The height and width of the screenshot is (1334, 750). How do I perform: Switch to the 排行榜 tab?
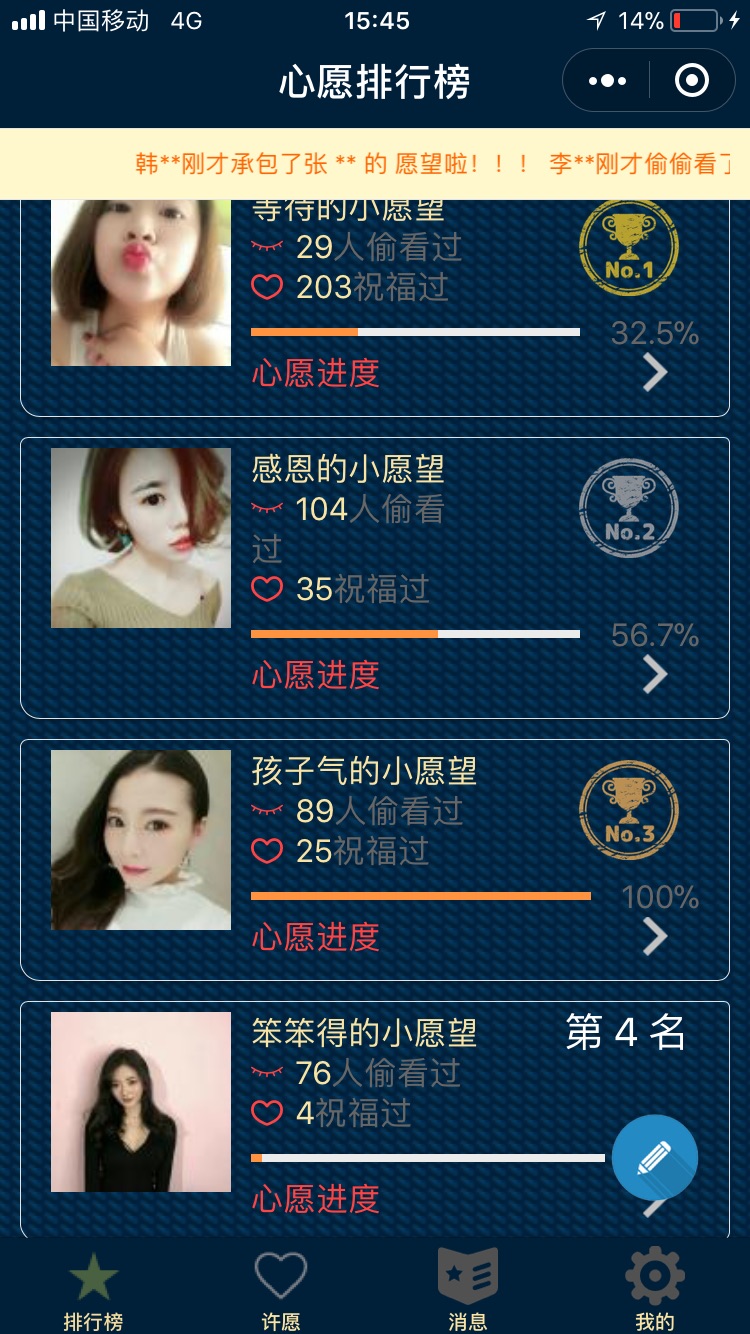pyautogui.click(x=93, y=1292)
